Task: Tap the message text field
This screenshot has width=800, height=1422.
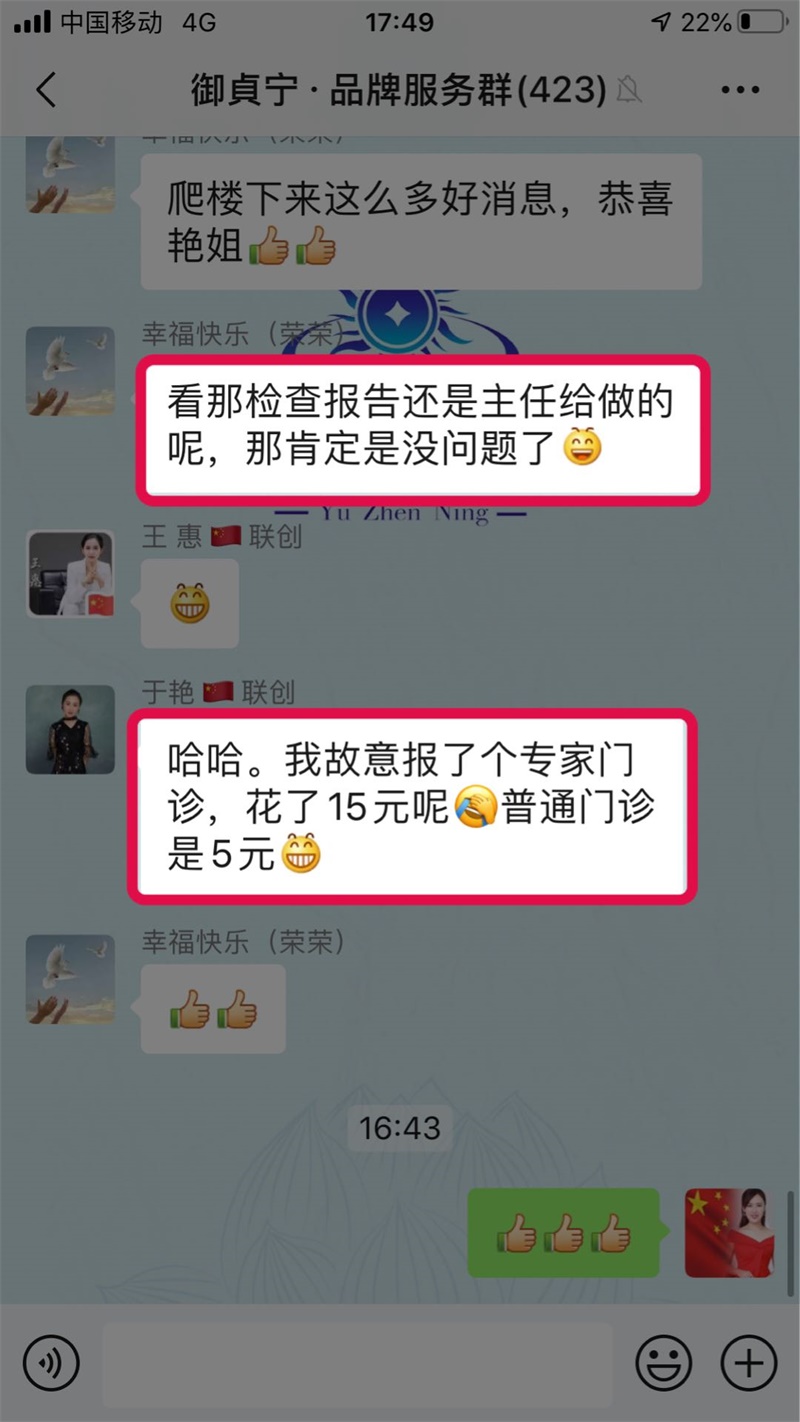Action: click(x=357, y=1363)
